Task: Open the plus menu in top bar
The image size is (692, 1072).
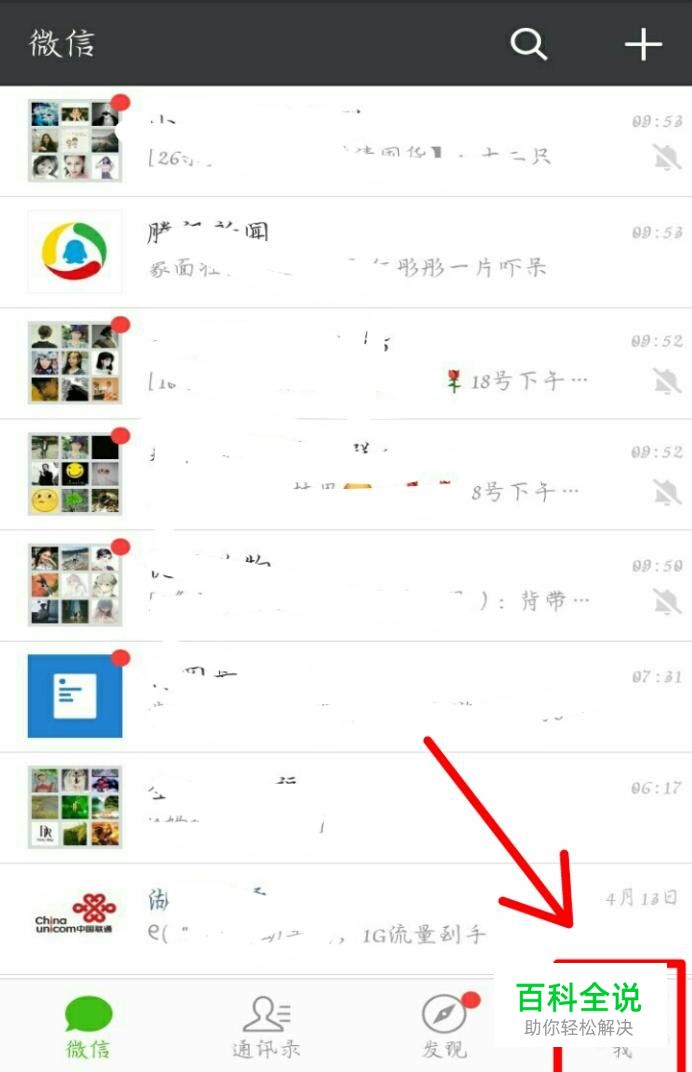Action: pyautogui.click(x=643, y=44)
